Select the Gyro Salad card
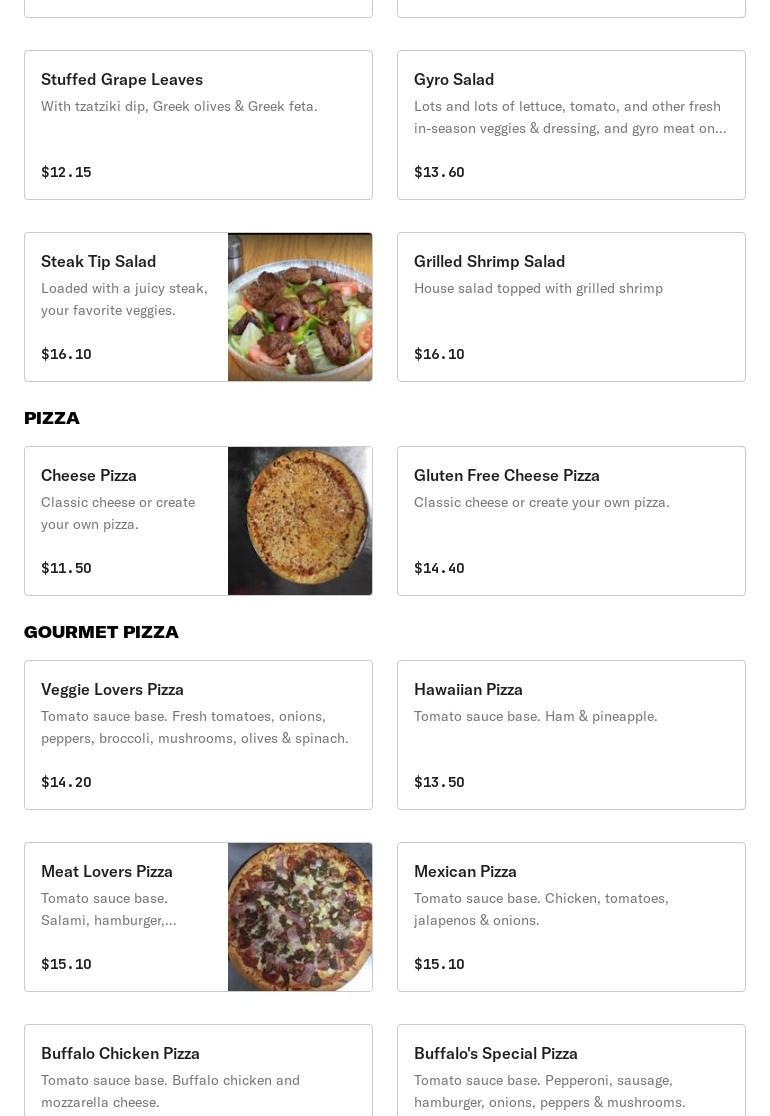This screenshot has width=770, height=1116. pyautogui.click(x=571, y=125)
